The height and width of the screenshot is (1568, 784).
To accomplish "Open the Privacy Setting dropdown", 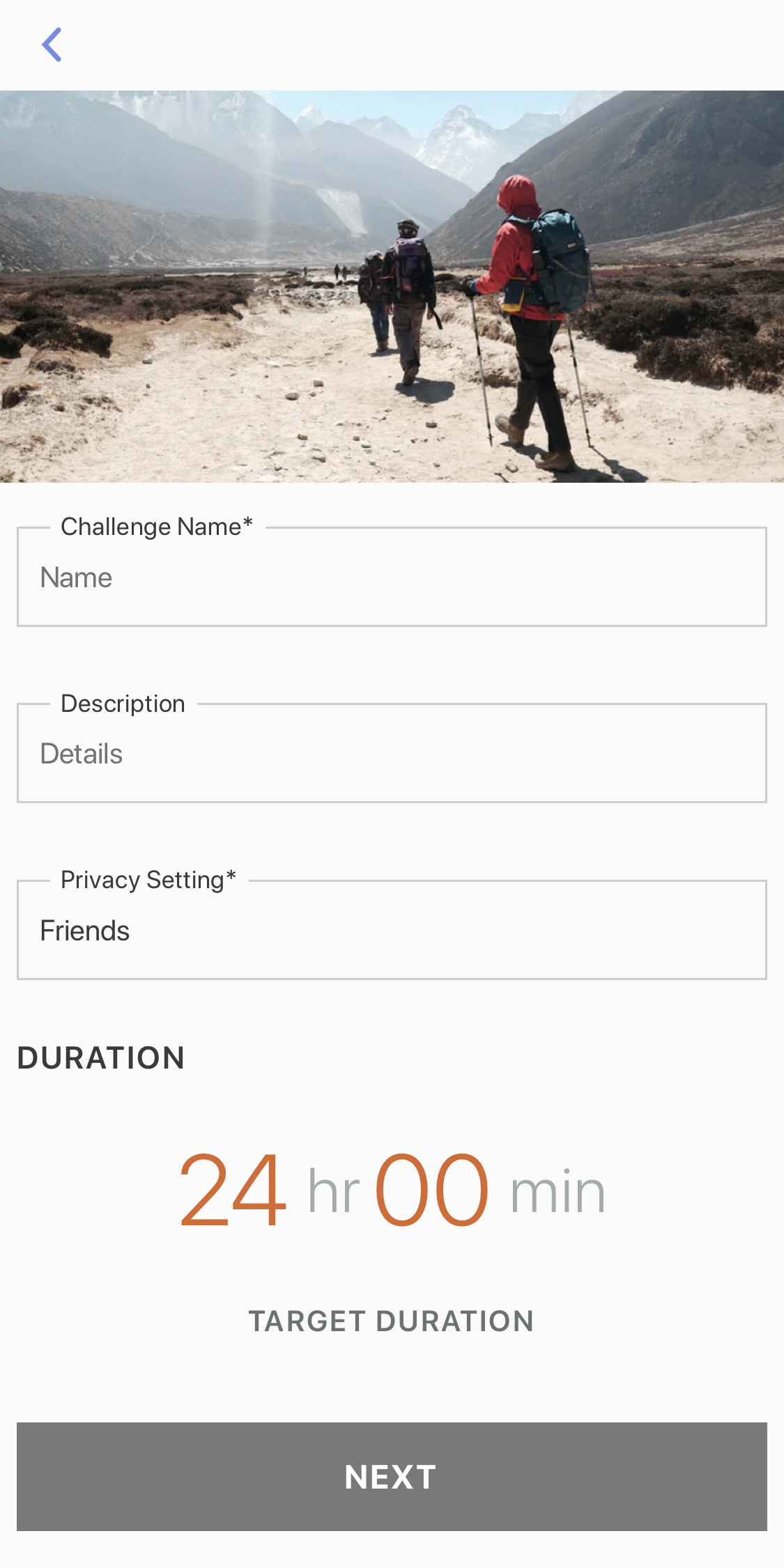I will pos(392,931).
